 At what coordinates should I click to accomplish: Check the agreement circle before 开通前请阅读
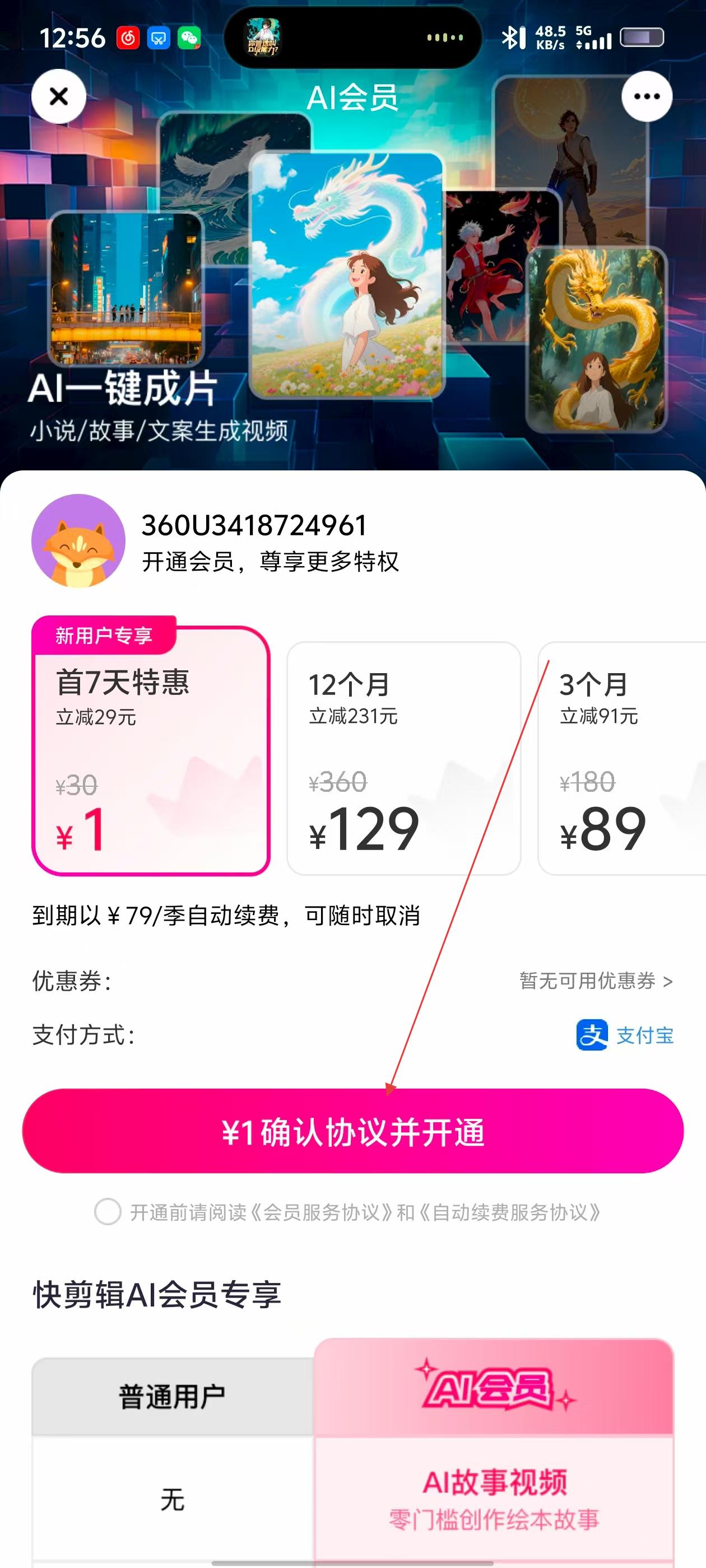click(x=108, y=1211)
